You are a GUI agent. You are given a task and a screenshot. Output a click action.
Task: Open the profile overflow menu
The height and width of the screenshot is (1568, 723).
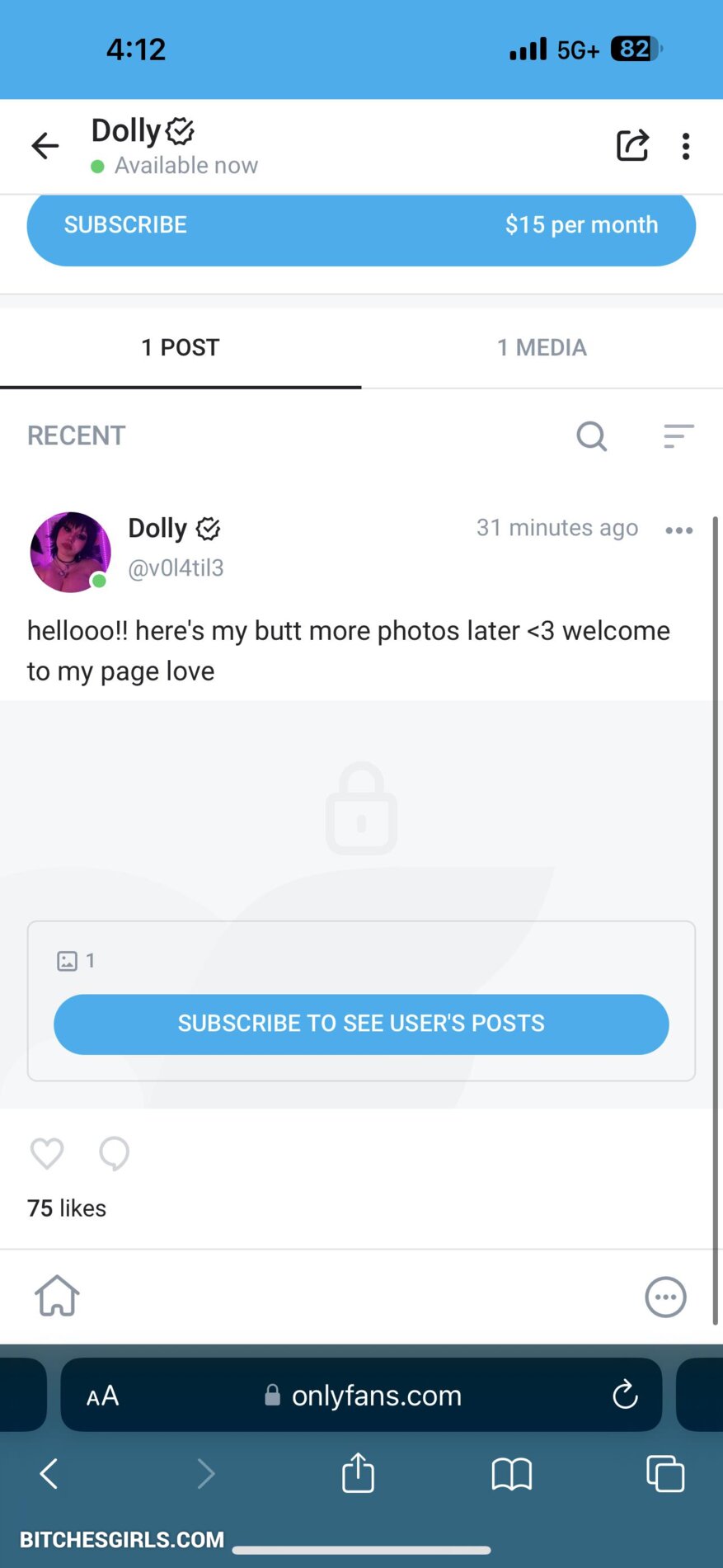(x=685, y=146)
